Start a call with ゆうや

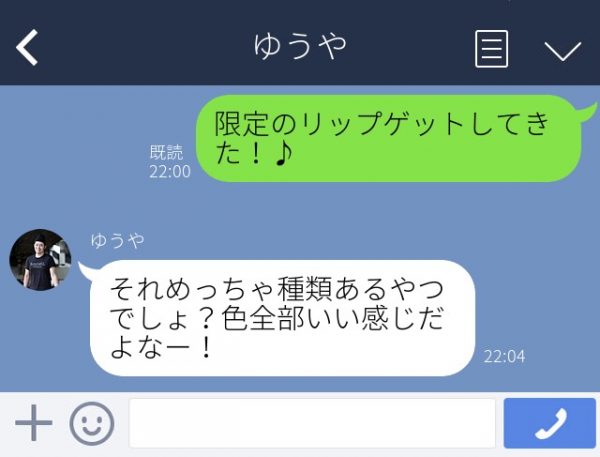click(549, 424)
